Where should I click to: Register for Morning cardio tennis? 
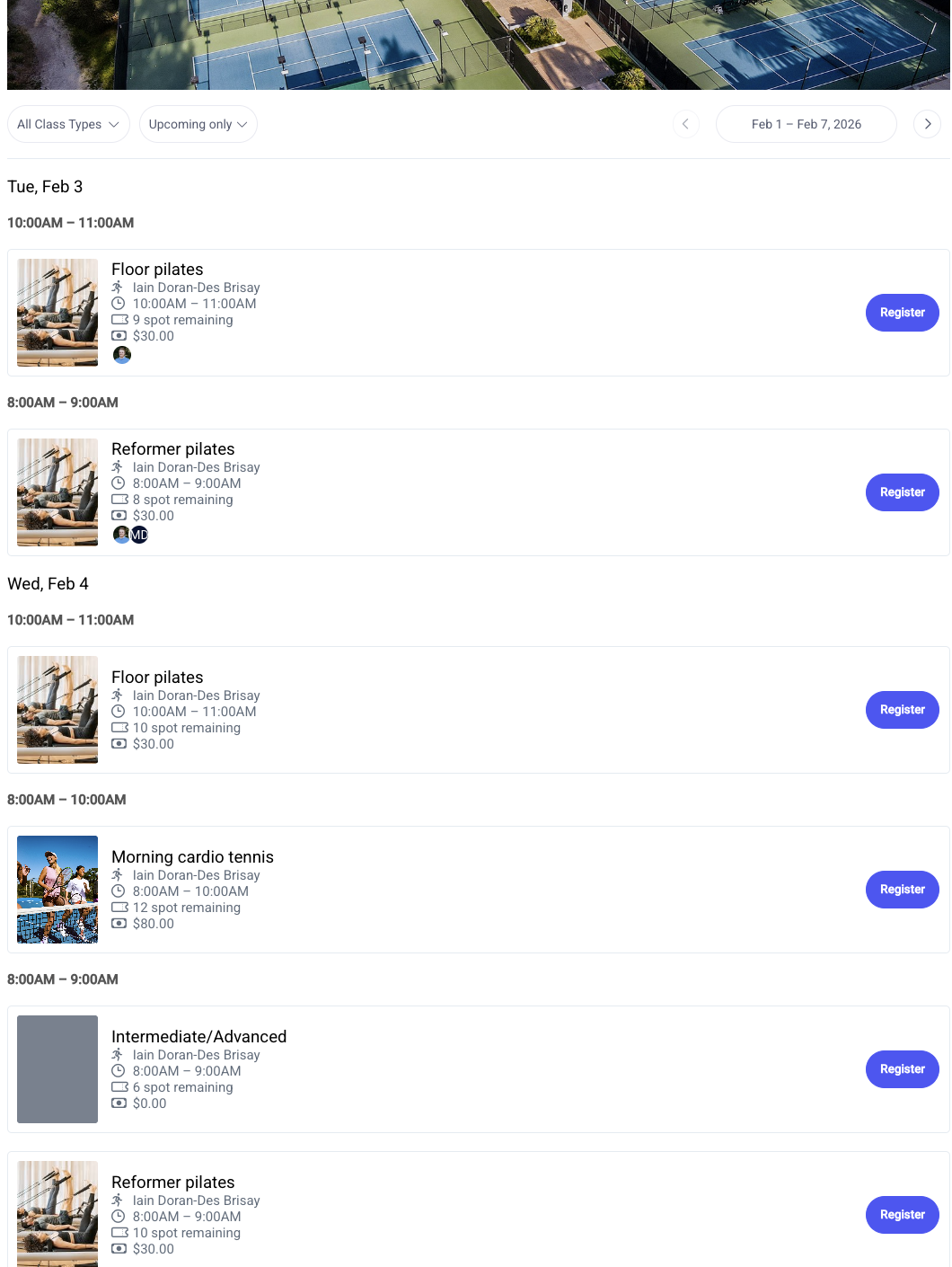pyautogui.click(x=902, y=890)
